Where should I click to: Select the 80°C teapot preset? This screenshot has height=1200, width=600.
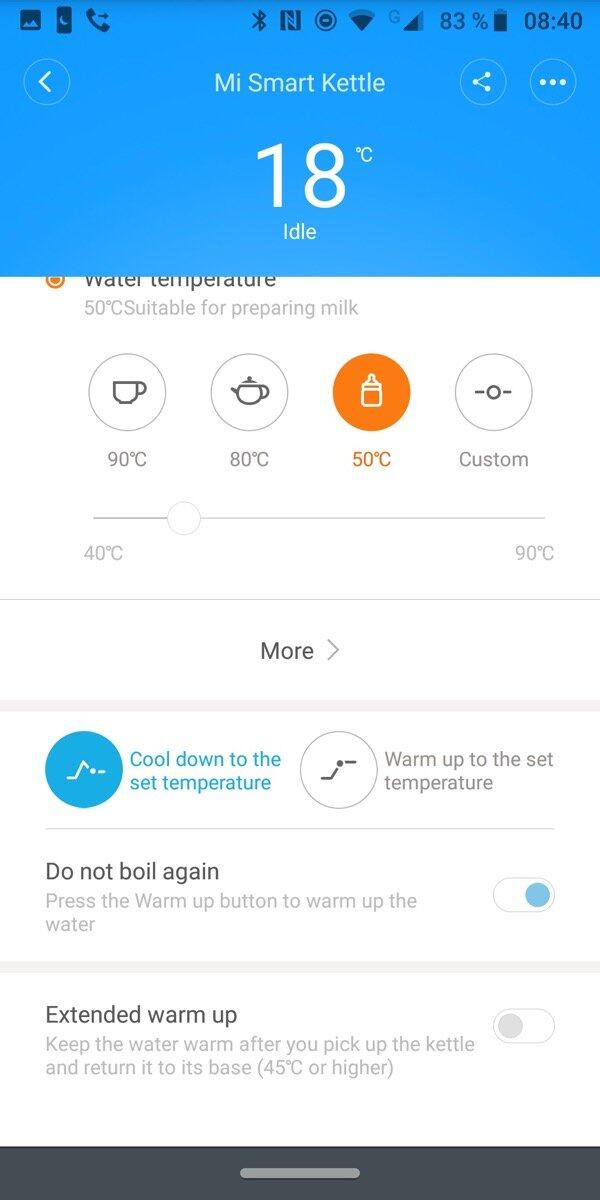pos(249,393)
